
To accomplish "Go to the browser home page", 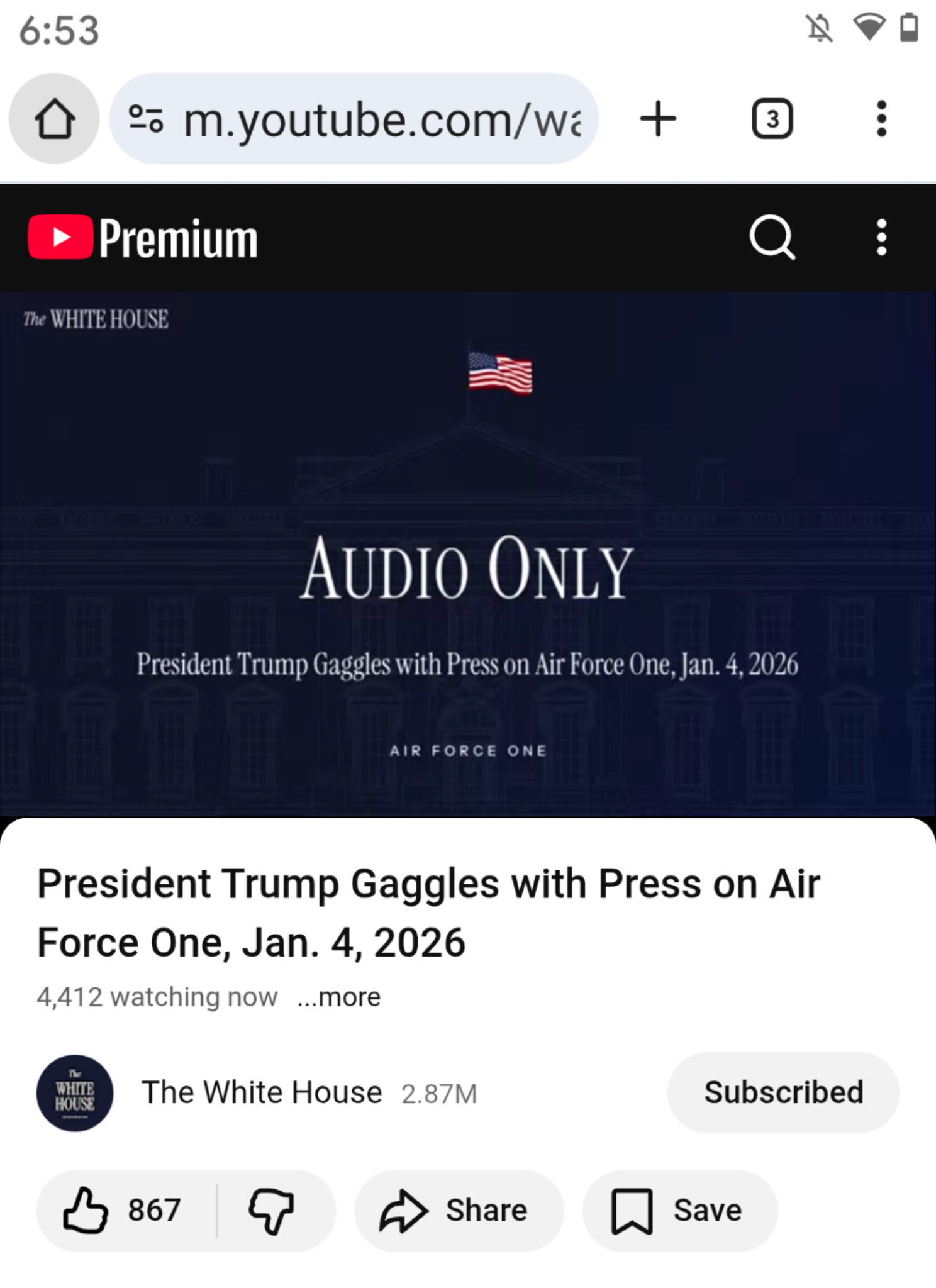I will click(x=54, y=119).
